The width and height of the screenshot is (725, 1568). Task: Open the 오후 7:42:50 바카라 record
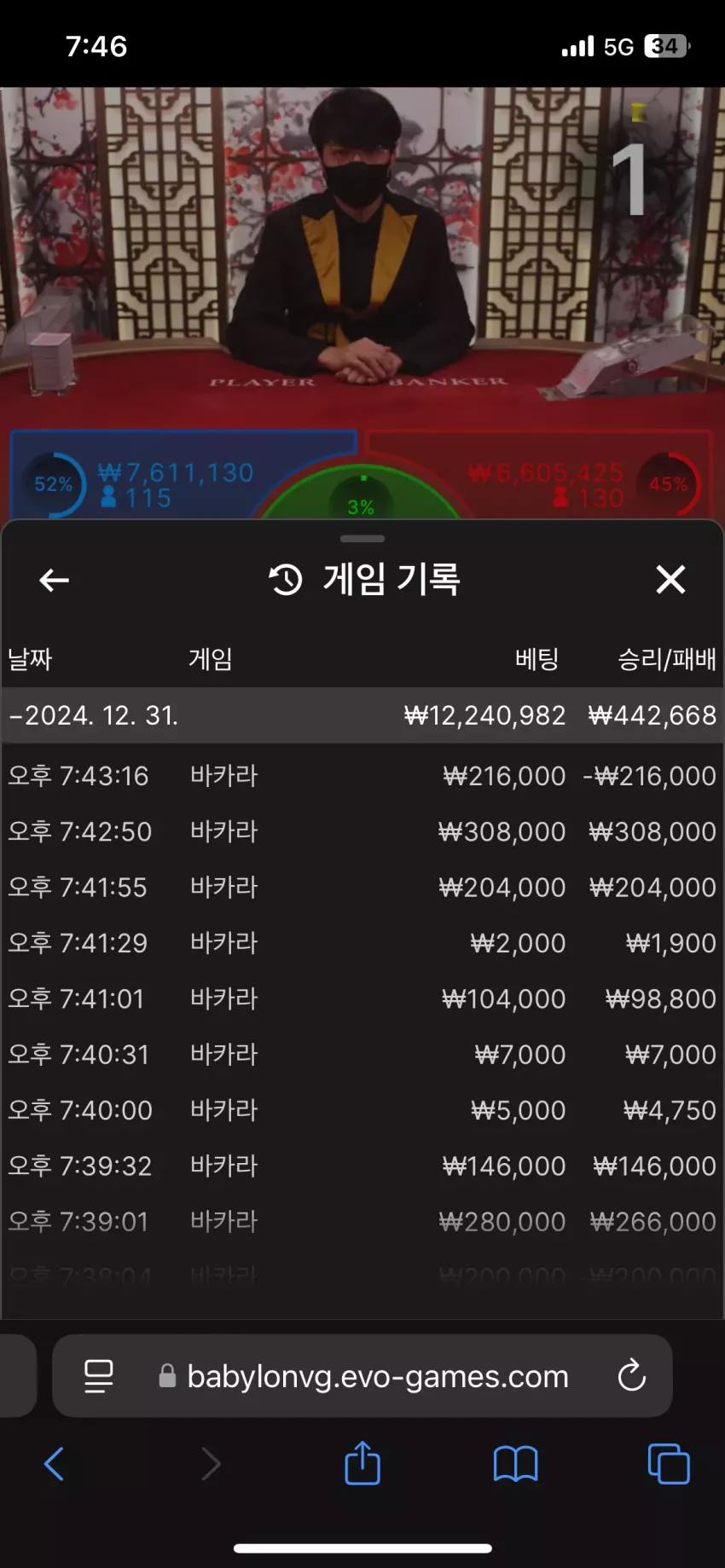click(362, 831)
